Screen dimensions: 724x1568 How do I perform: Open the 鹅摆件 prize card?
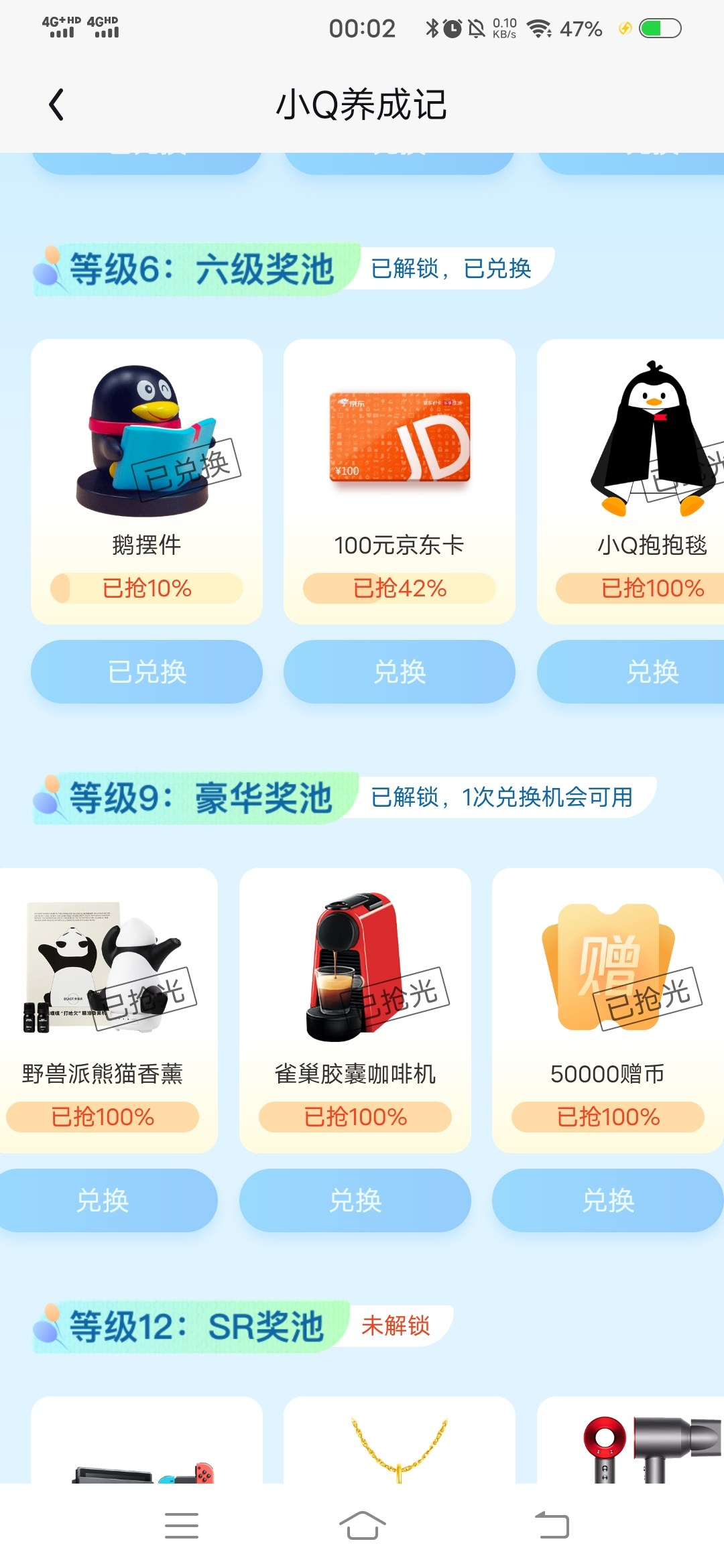click(x=147, y=481)
